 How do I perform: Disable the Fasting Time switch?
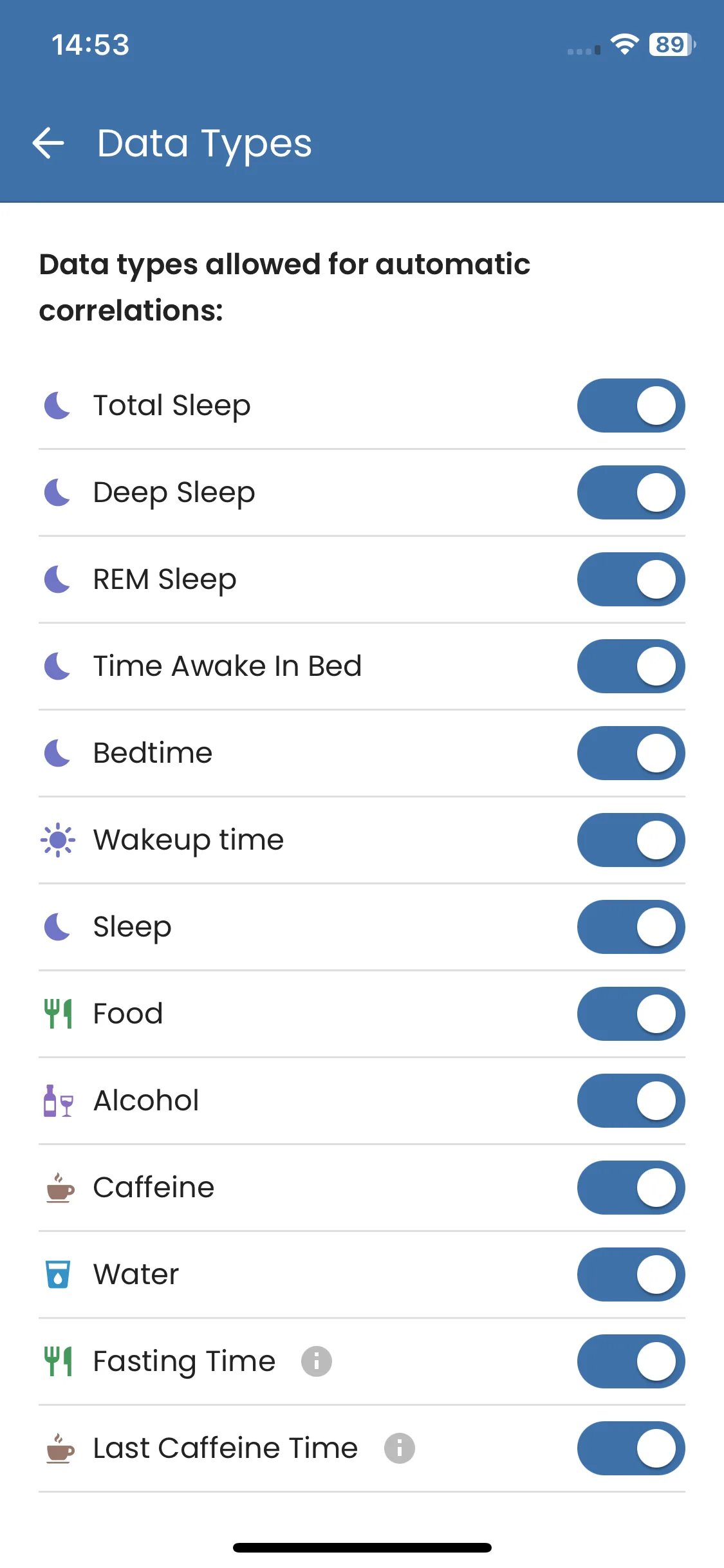(631, 1361)
